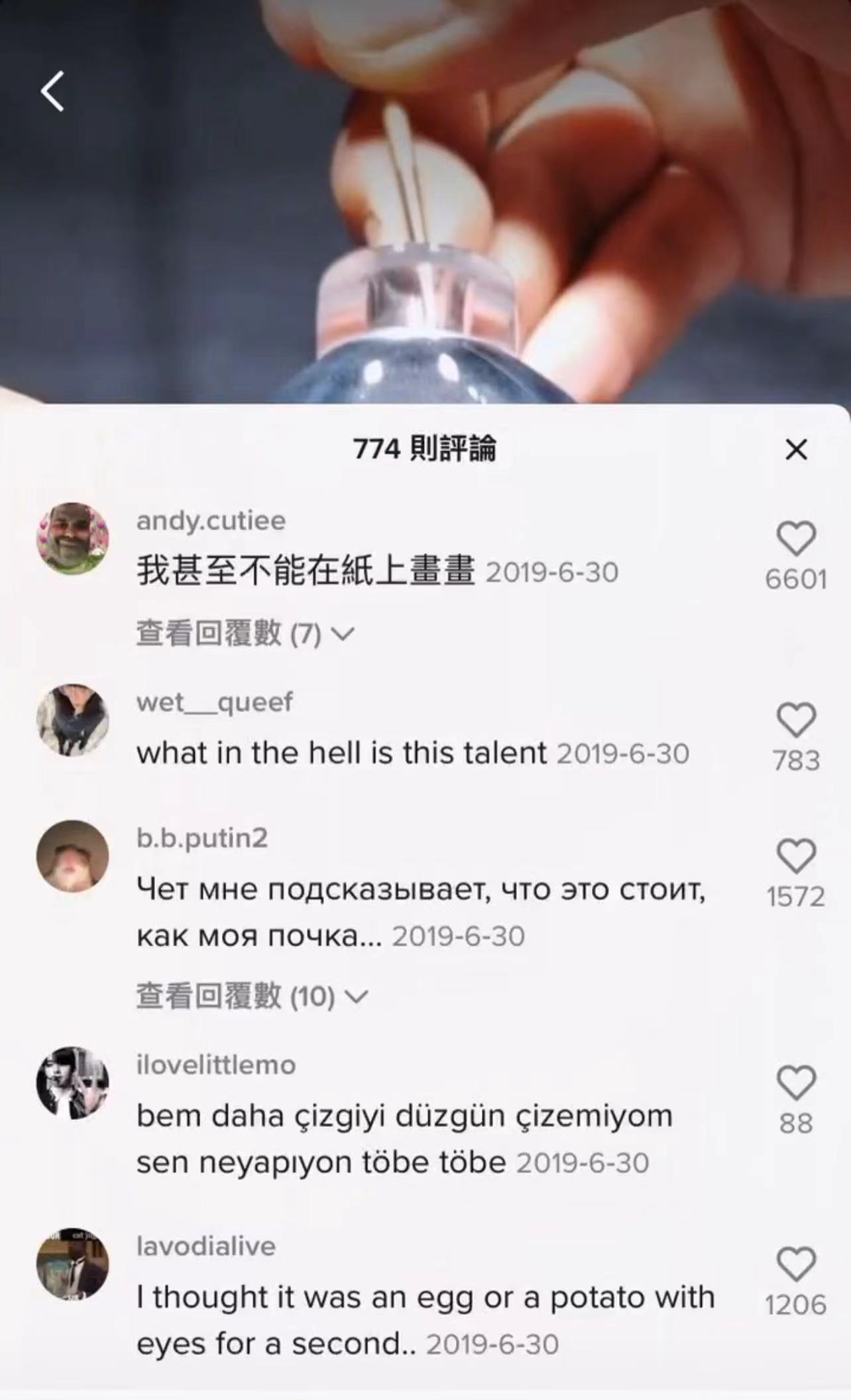Go back using the top-left arrow
The height and width of the screenshot is (1400, 851).
tap(53, 91)
